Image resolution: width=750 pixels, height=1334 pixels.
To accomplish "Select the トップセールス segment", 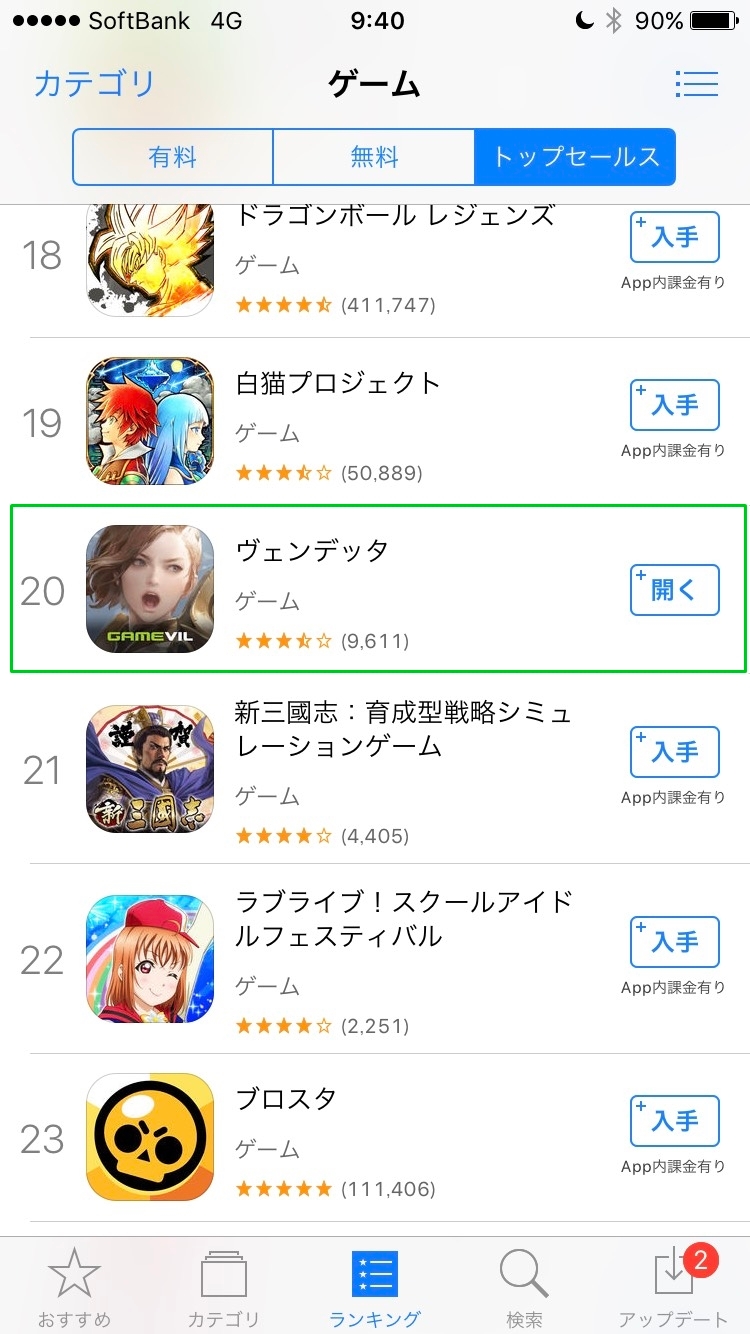I will click(x=575, y=157).
